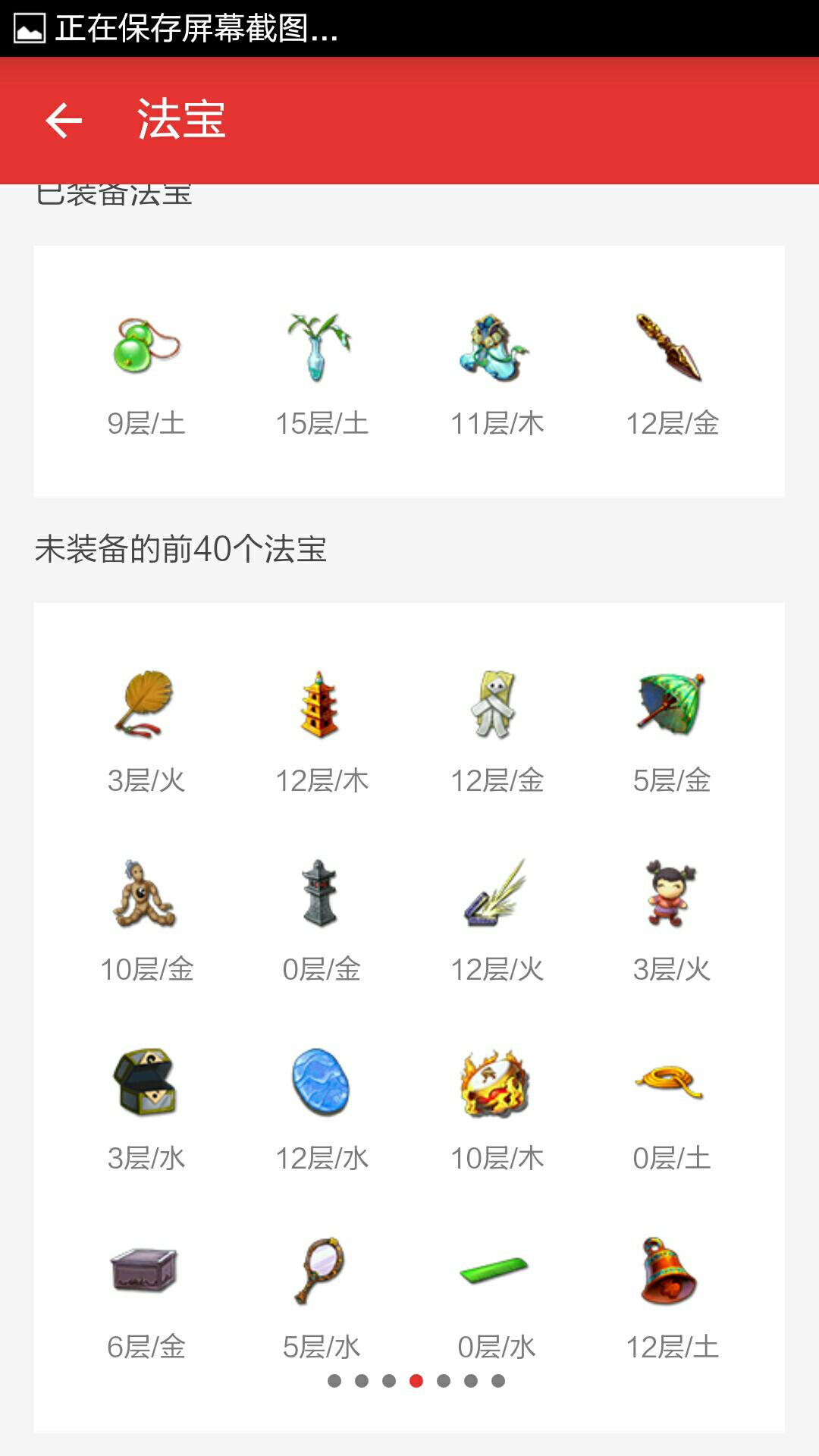Open the golden rope 0层/土

tap(672, 1082)
